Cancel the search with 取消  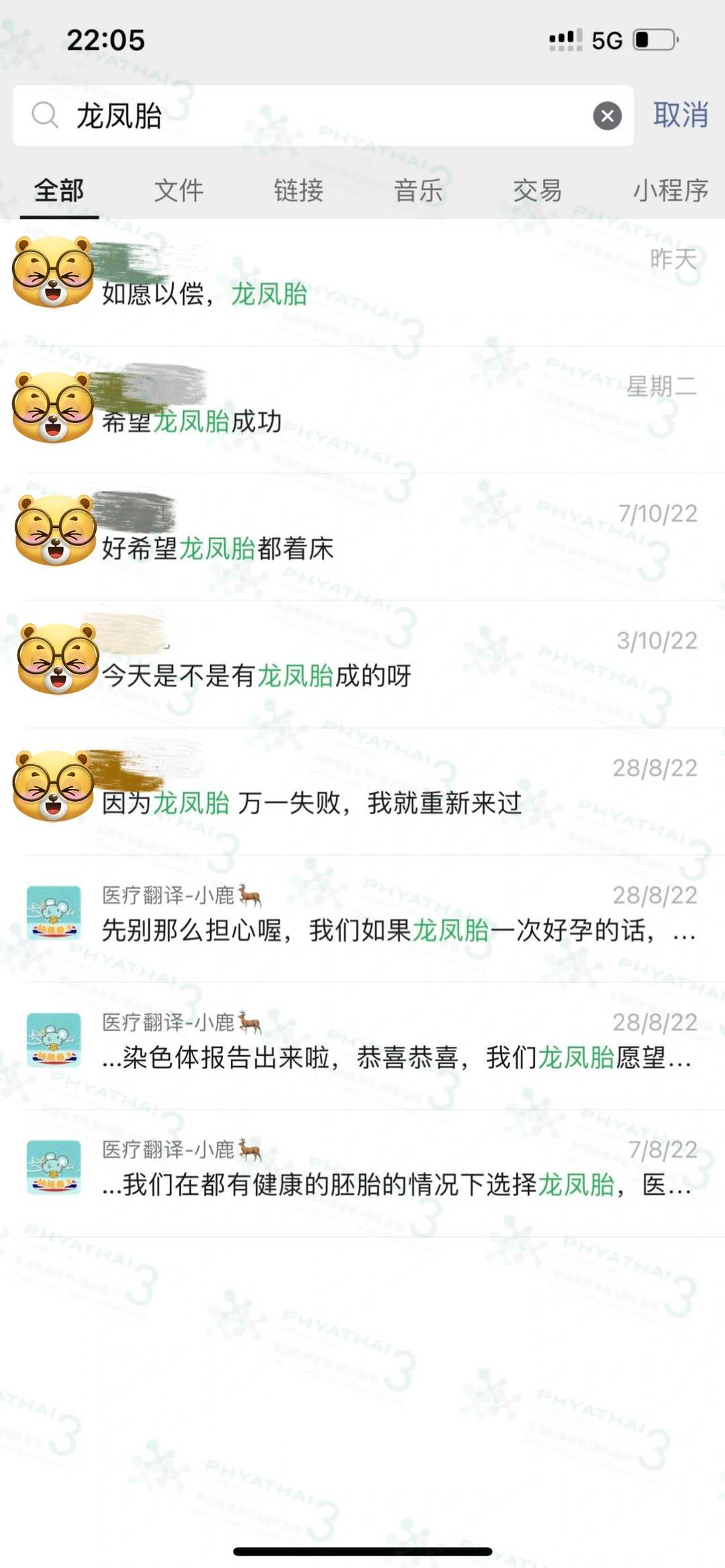[x=680, y=115]
